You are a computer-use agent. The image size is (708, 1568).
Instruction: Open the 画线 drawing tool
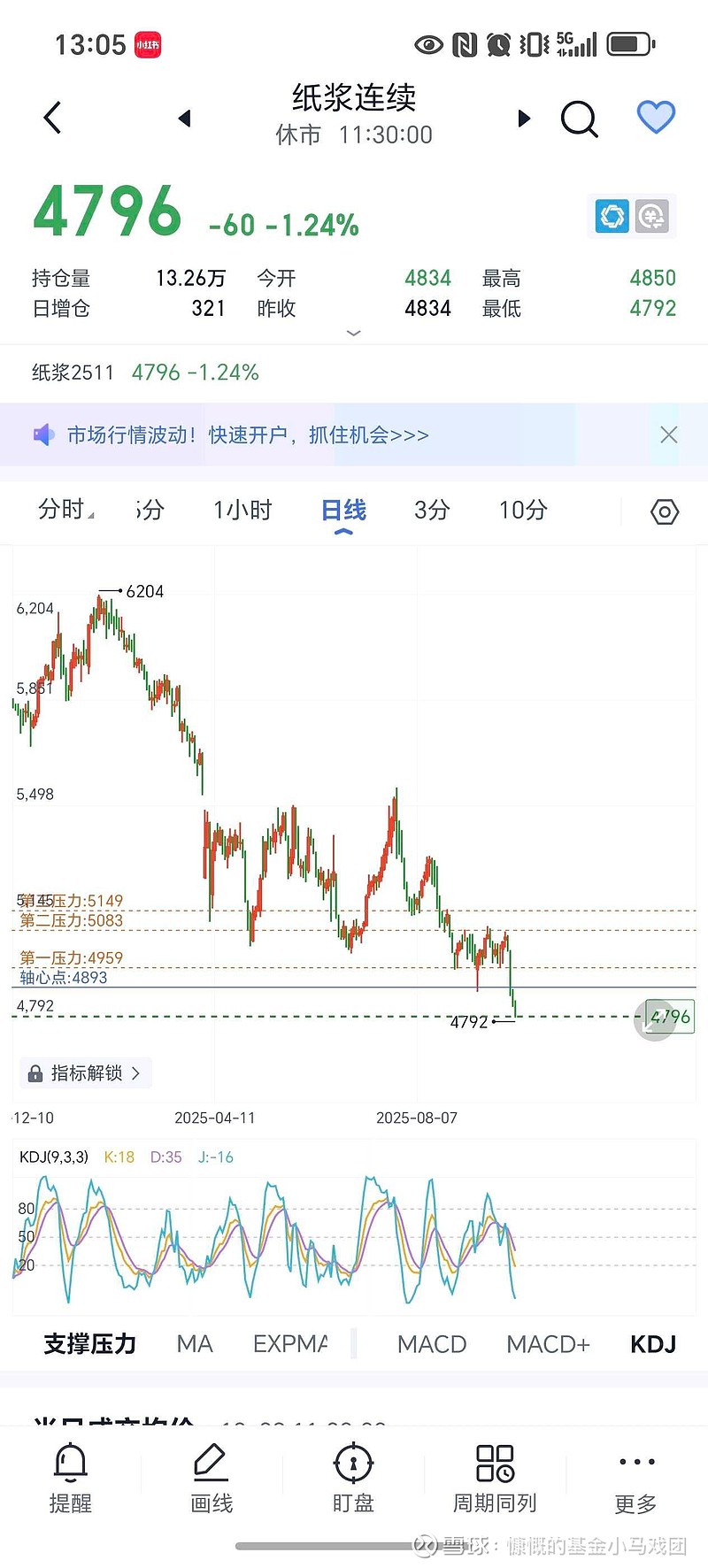212,1478
